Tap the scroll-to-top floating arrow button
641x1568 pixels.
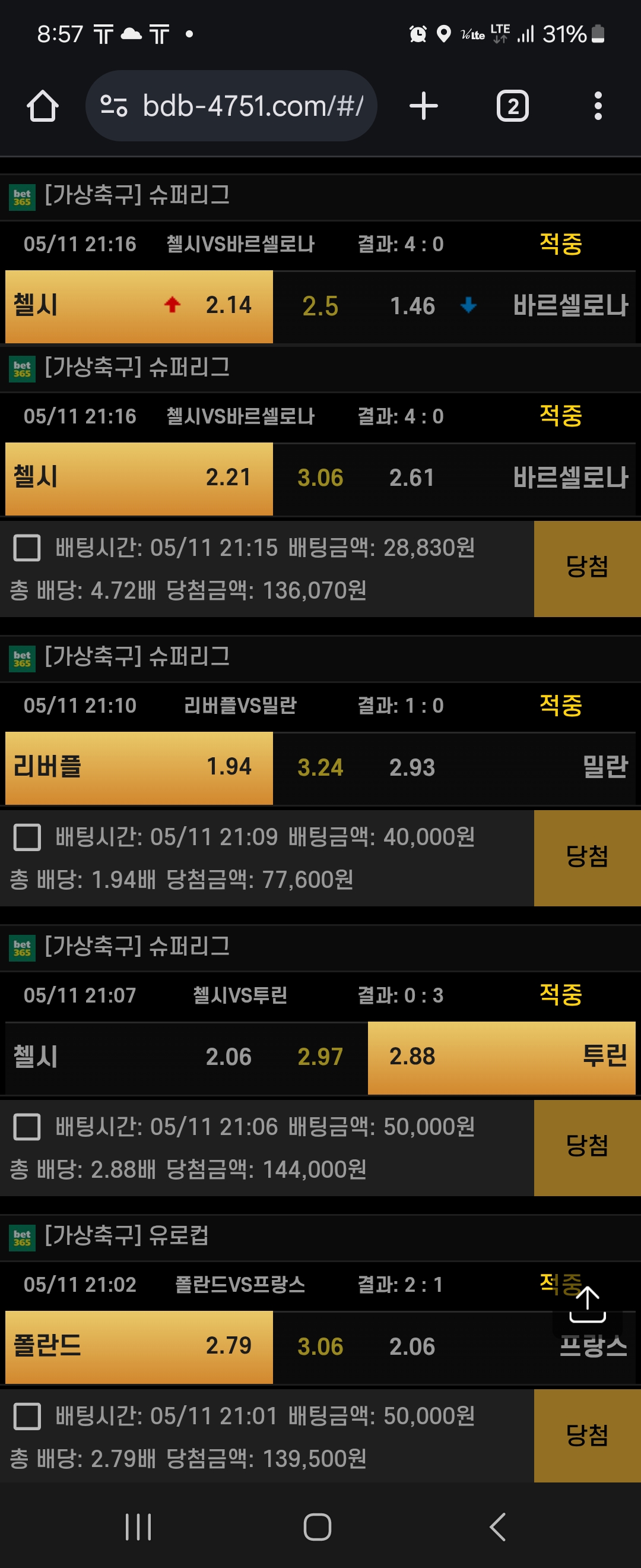coord(587,1303)
